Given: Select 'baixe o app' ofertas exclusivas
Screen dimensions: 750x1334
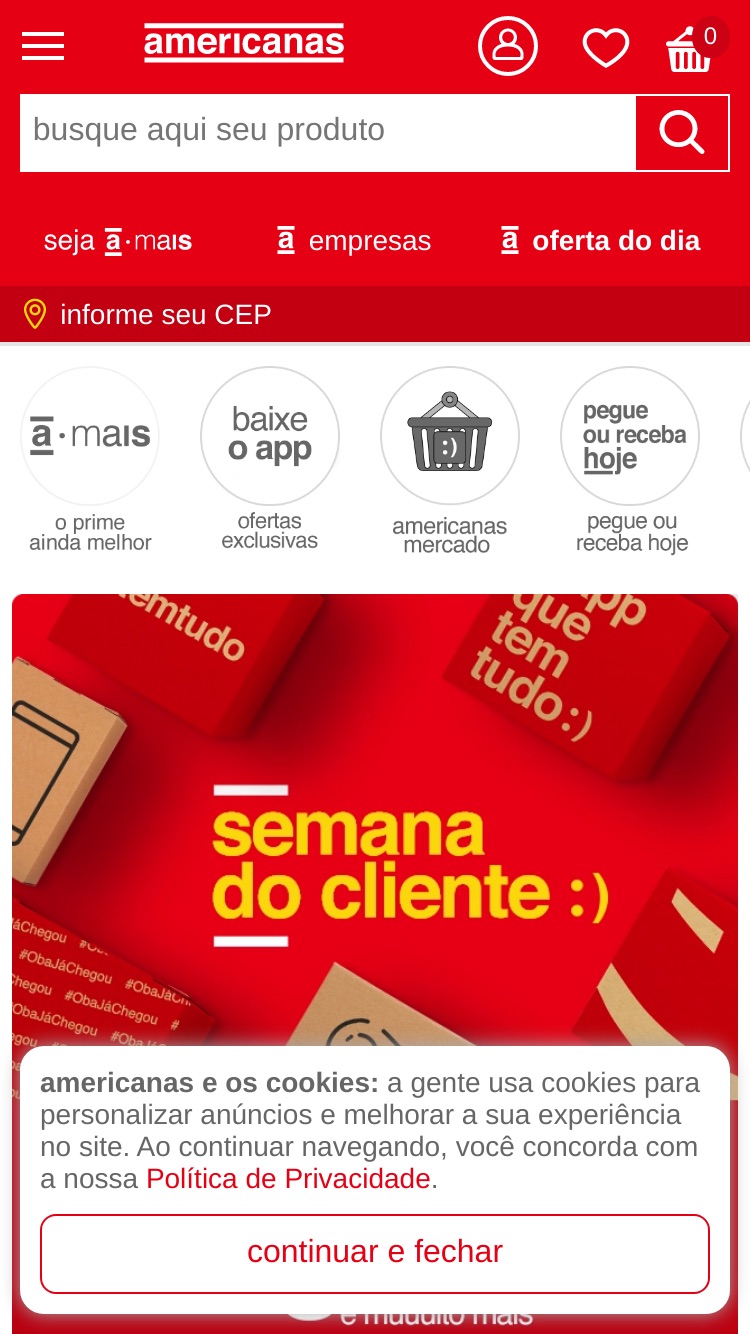Looking at the screenshot, I should click(x=270, y=460).
